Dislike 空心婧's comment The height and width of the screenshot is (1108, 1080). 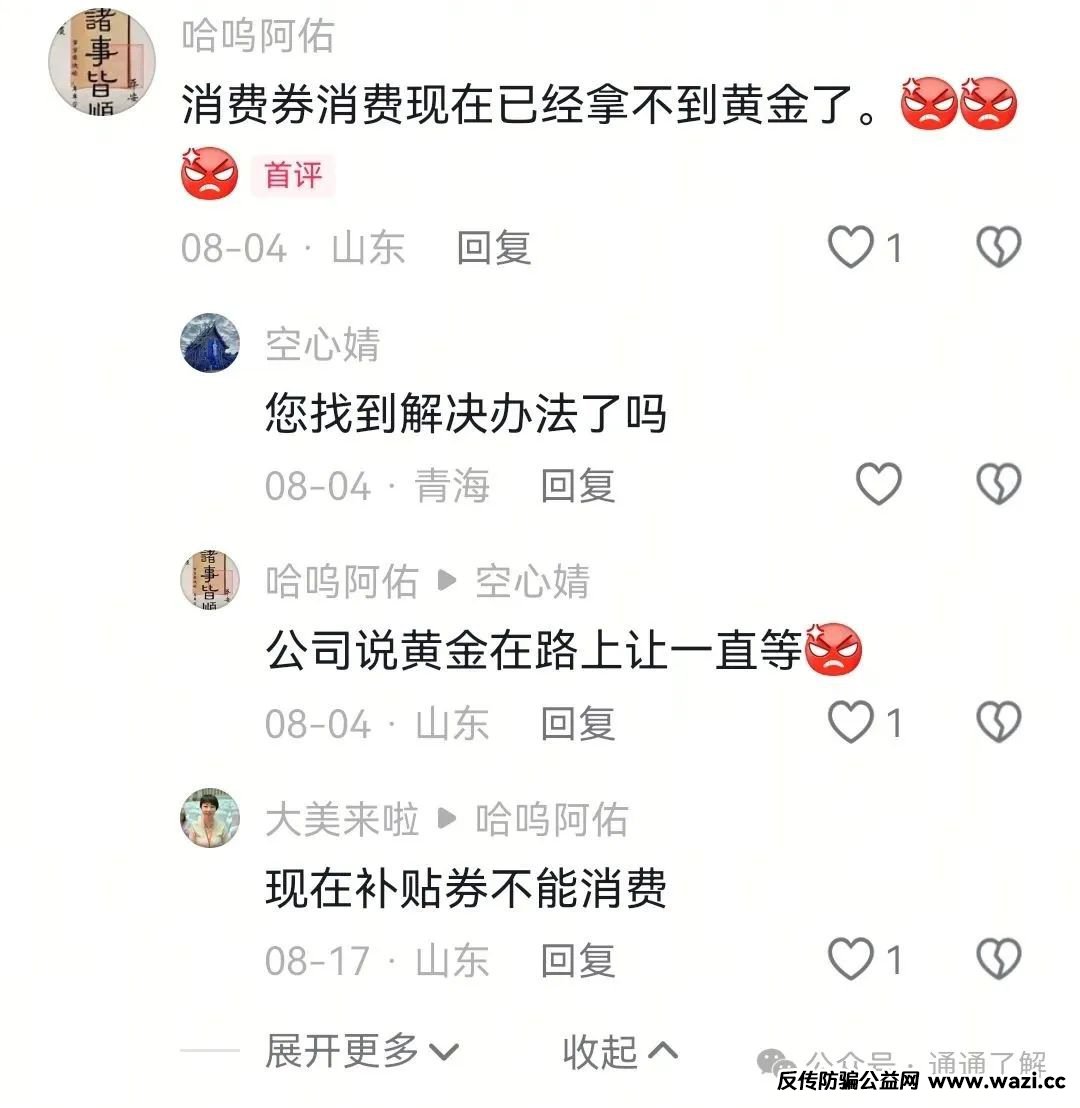click(x=998, y=485)
